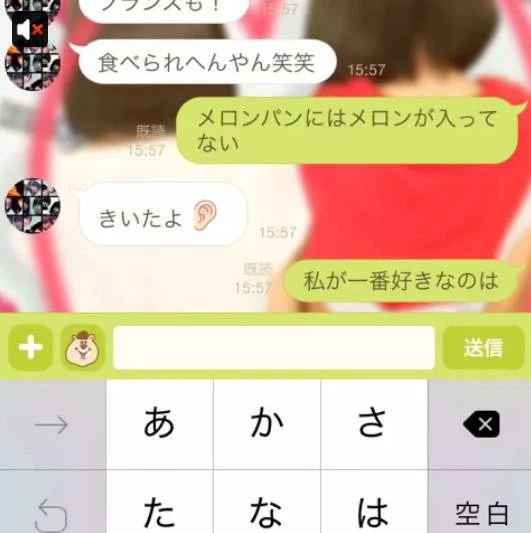Hit the backspace delete key
The height and width of the screenshot is (533, 531).
[x=480, y=424]
